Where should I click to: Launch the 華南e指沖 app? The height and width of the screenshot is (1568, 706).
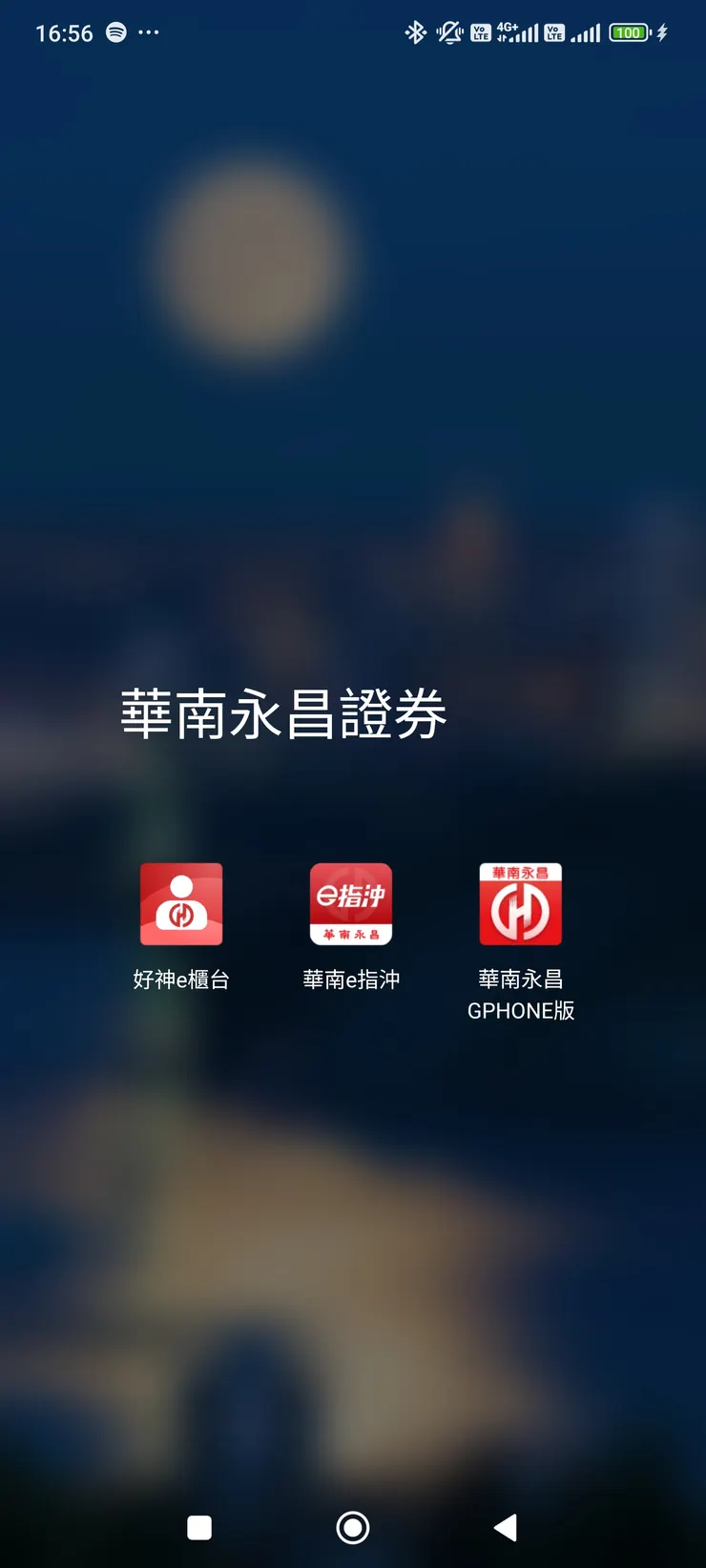tap(350, 903)
